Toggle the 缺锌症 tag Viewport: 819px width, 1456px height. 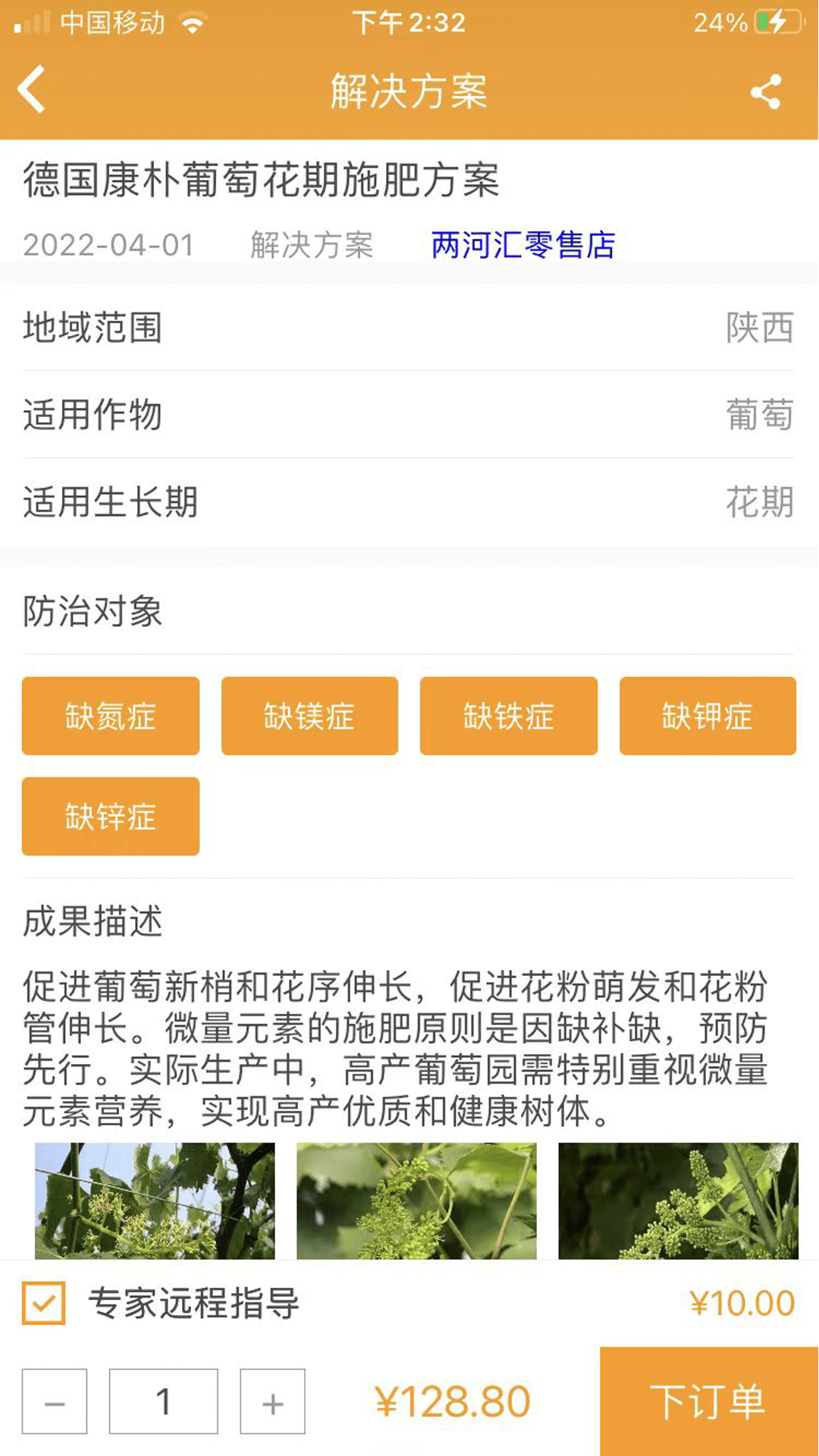(110, 817)
